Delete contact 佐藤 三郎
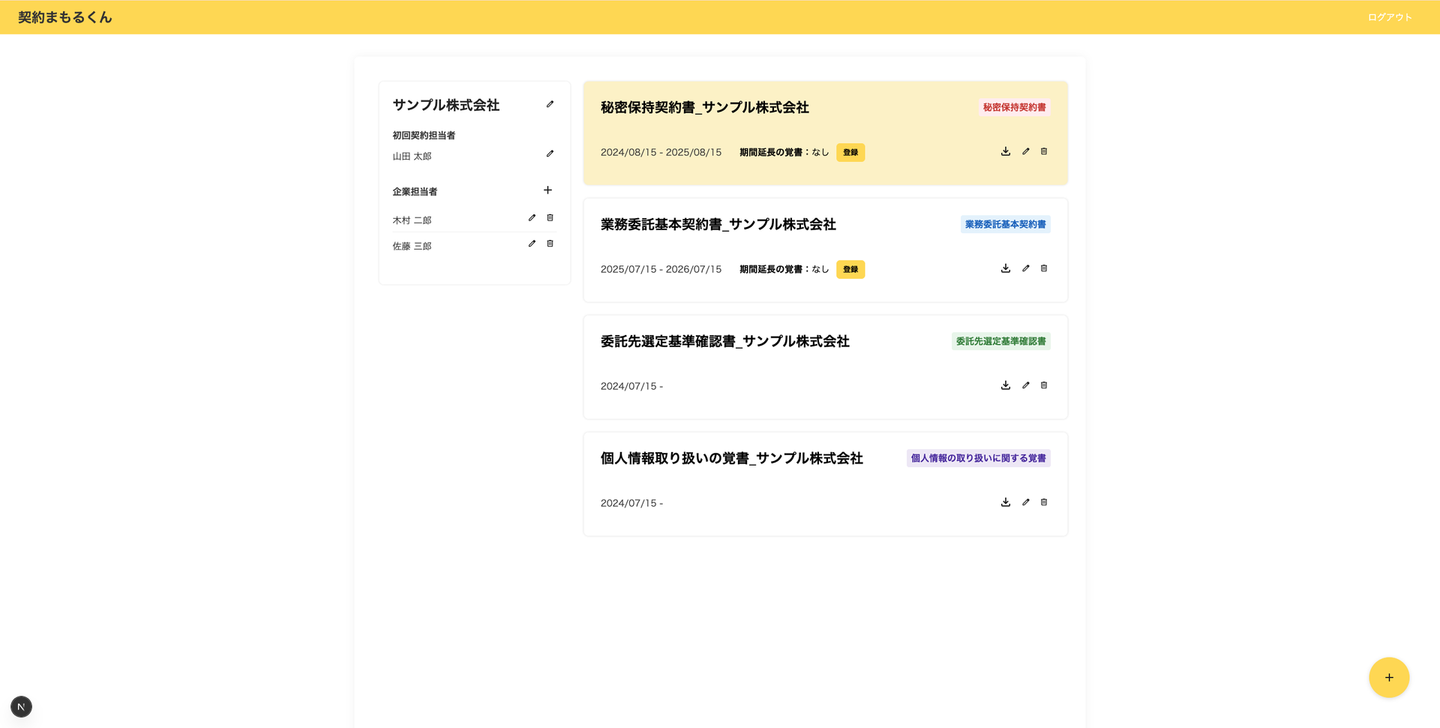The height and width of the screenshot is (728, 1440). pos(550,244)
